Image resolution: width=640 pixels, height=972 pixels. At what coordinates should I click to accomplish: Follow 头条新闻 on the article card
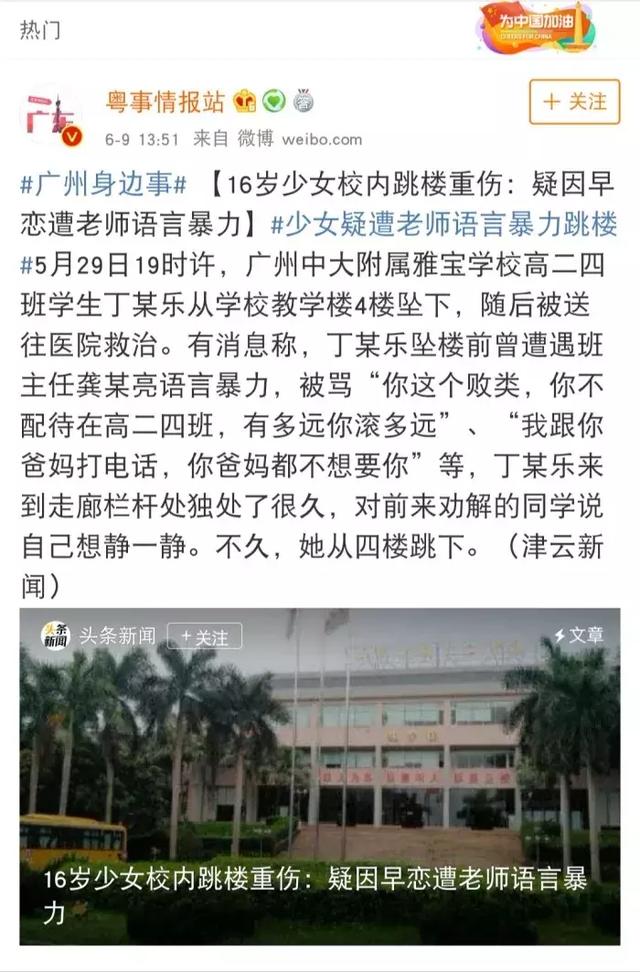point(204,637)
